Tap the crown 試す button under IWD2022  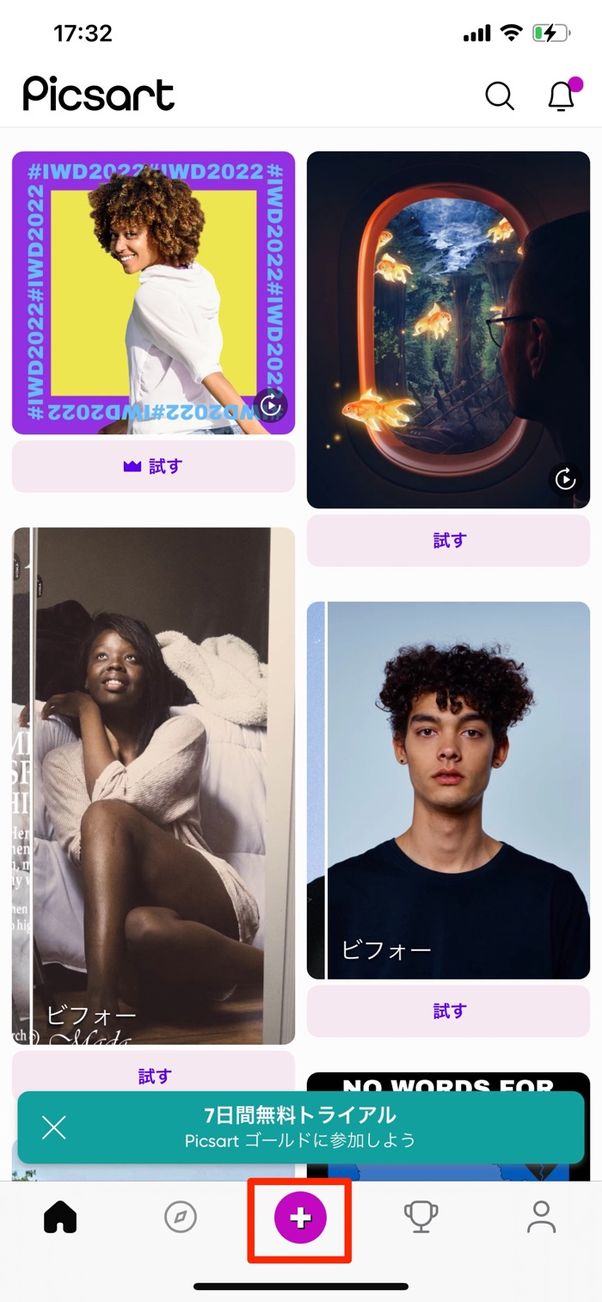[x=153, y=466]
